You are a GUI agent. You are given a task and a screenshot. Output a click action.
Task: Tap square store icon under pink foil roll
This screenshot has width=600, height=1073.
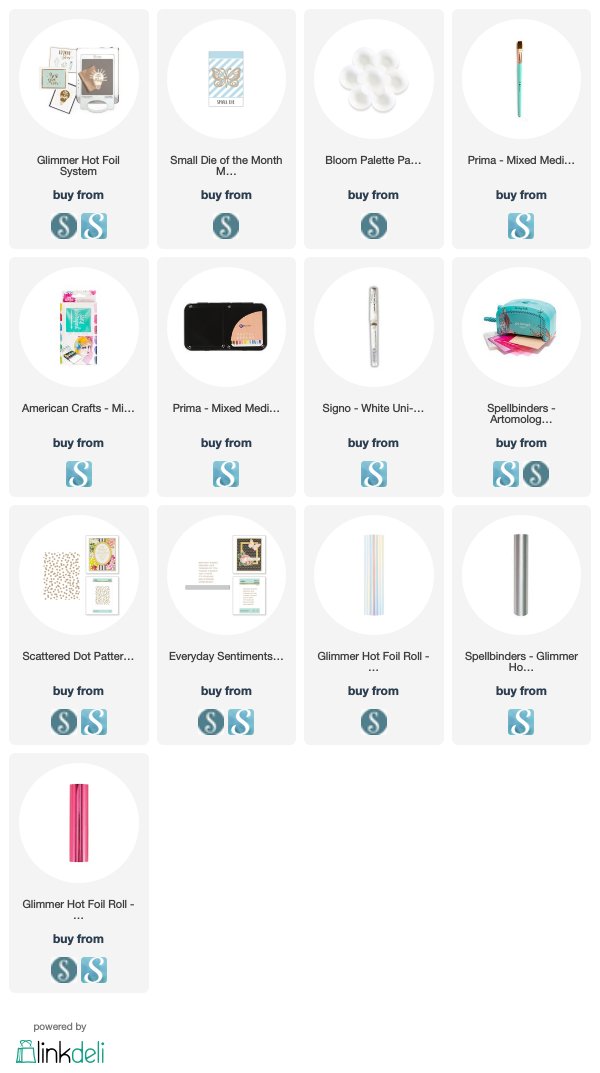(x=94, y=970)
